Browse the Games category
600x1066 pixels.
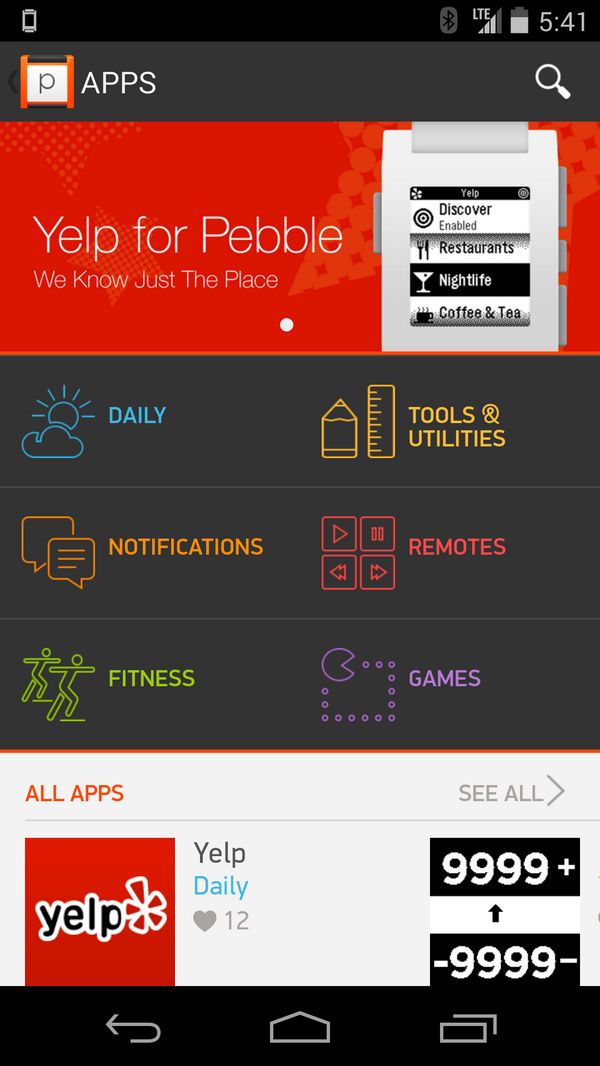[402, 682]
